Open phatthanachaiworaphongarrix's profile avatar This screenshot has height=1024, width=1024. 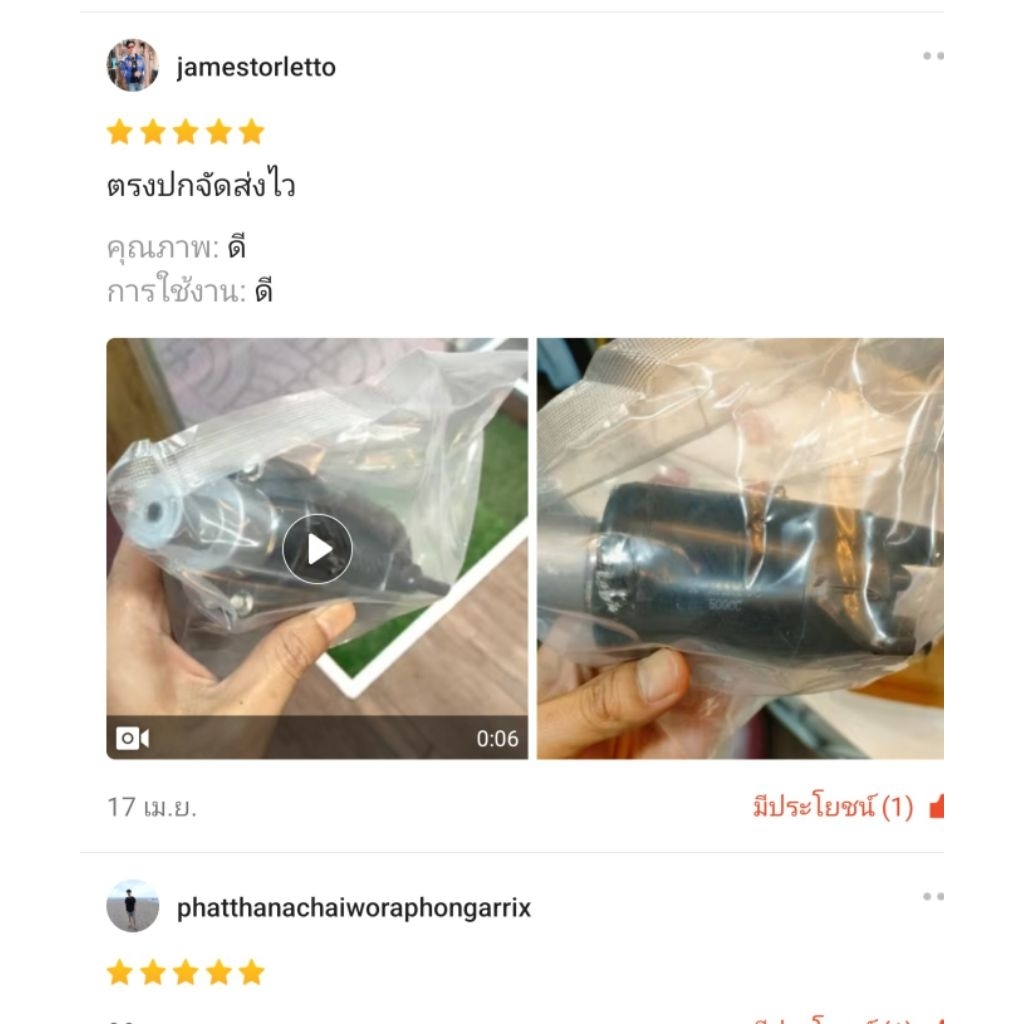pyautogui.click(x=133, y=906)
